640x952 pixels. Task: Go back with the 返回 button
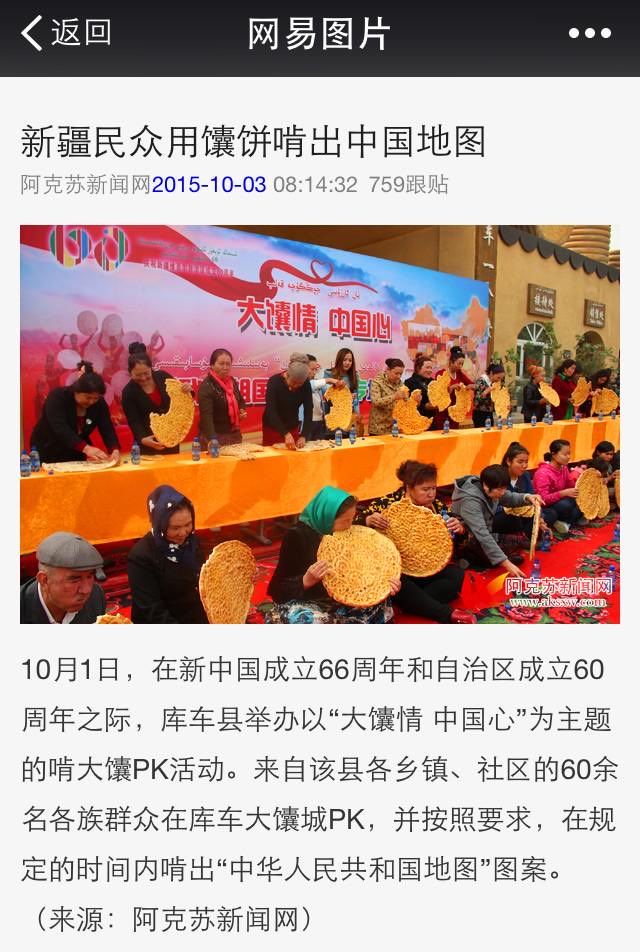(66, 33)
